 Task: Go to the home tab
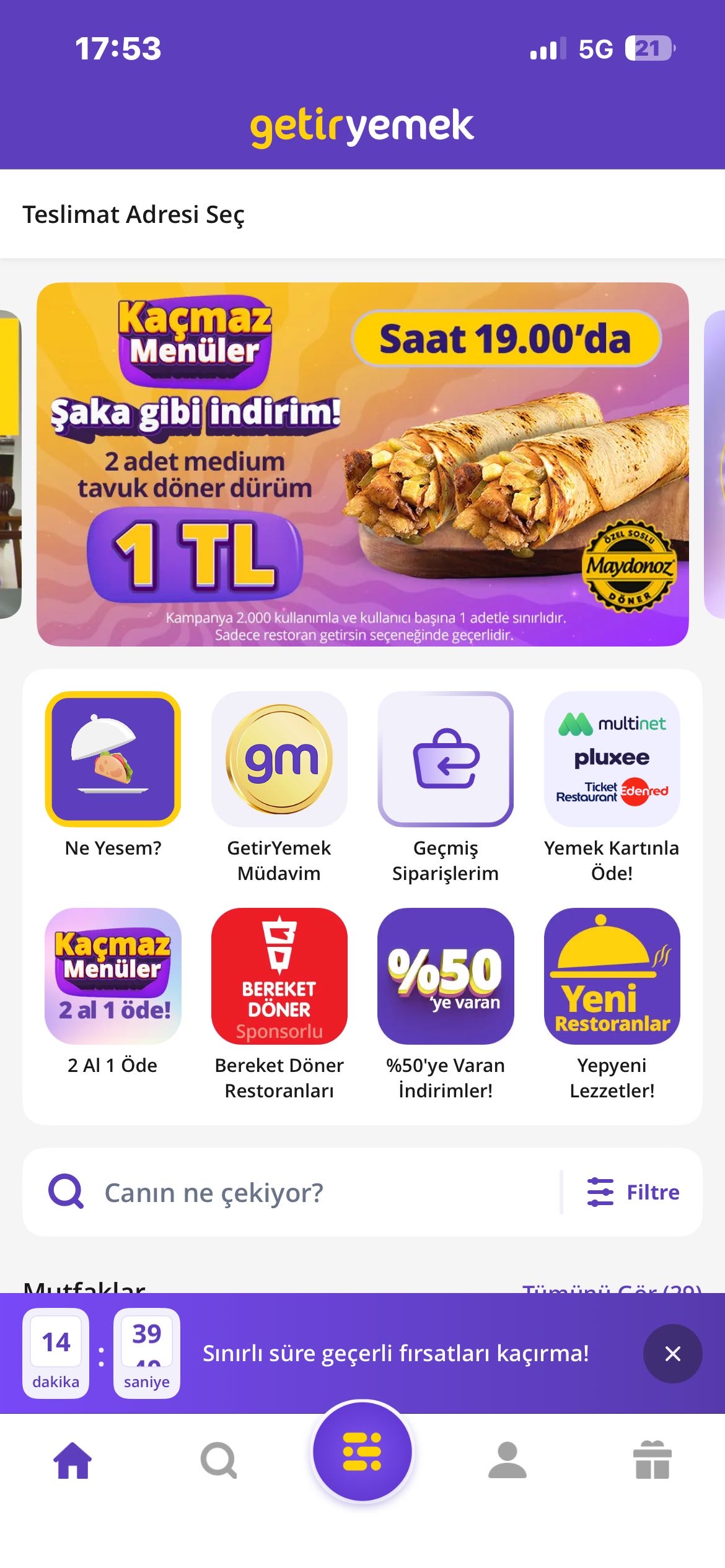[72, 1460]
